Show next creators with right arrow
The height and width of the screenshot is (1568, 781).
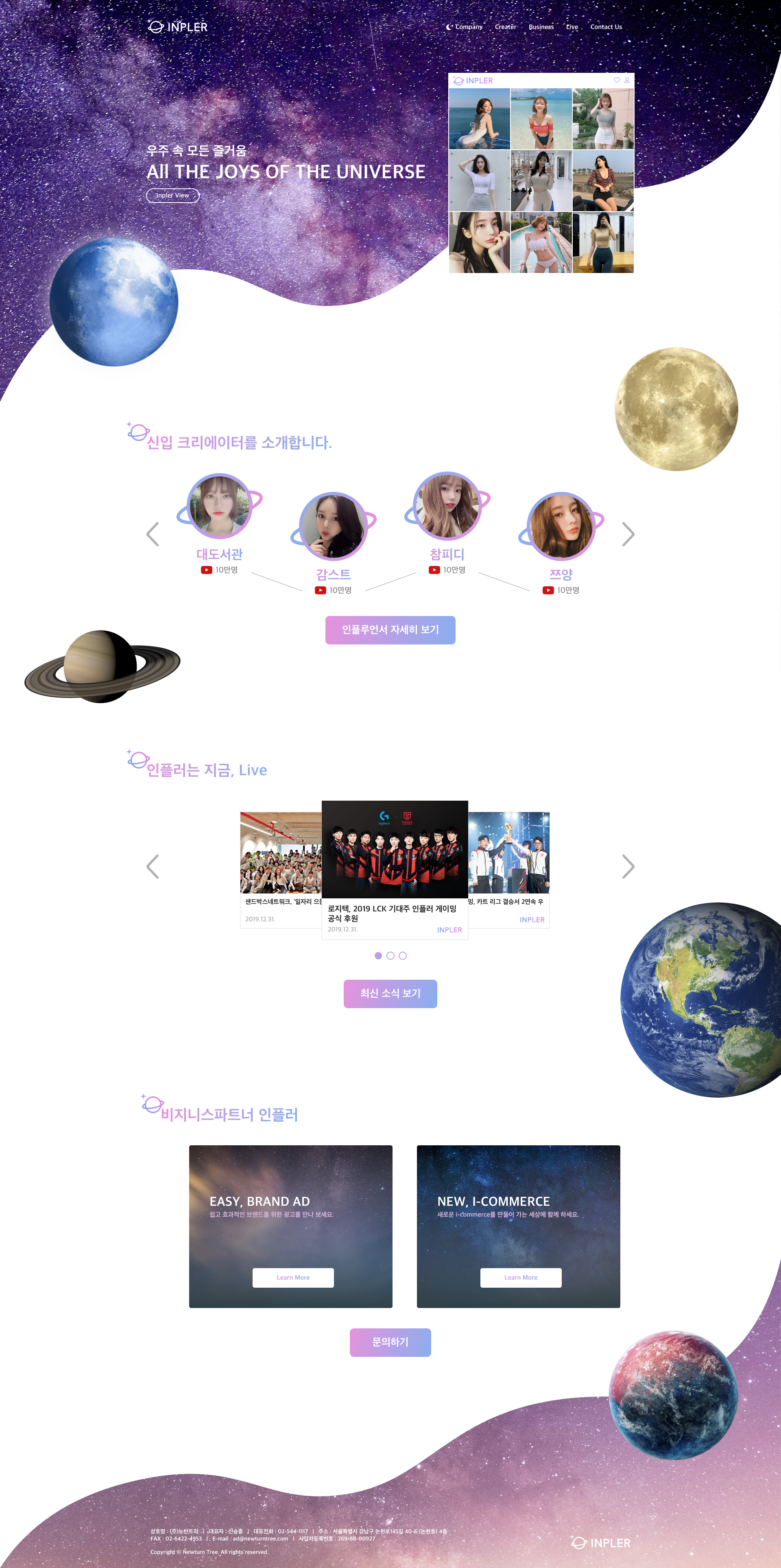coord(628,535)
